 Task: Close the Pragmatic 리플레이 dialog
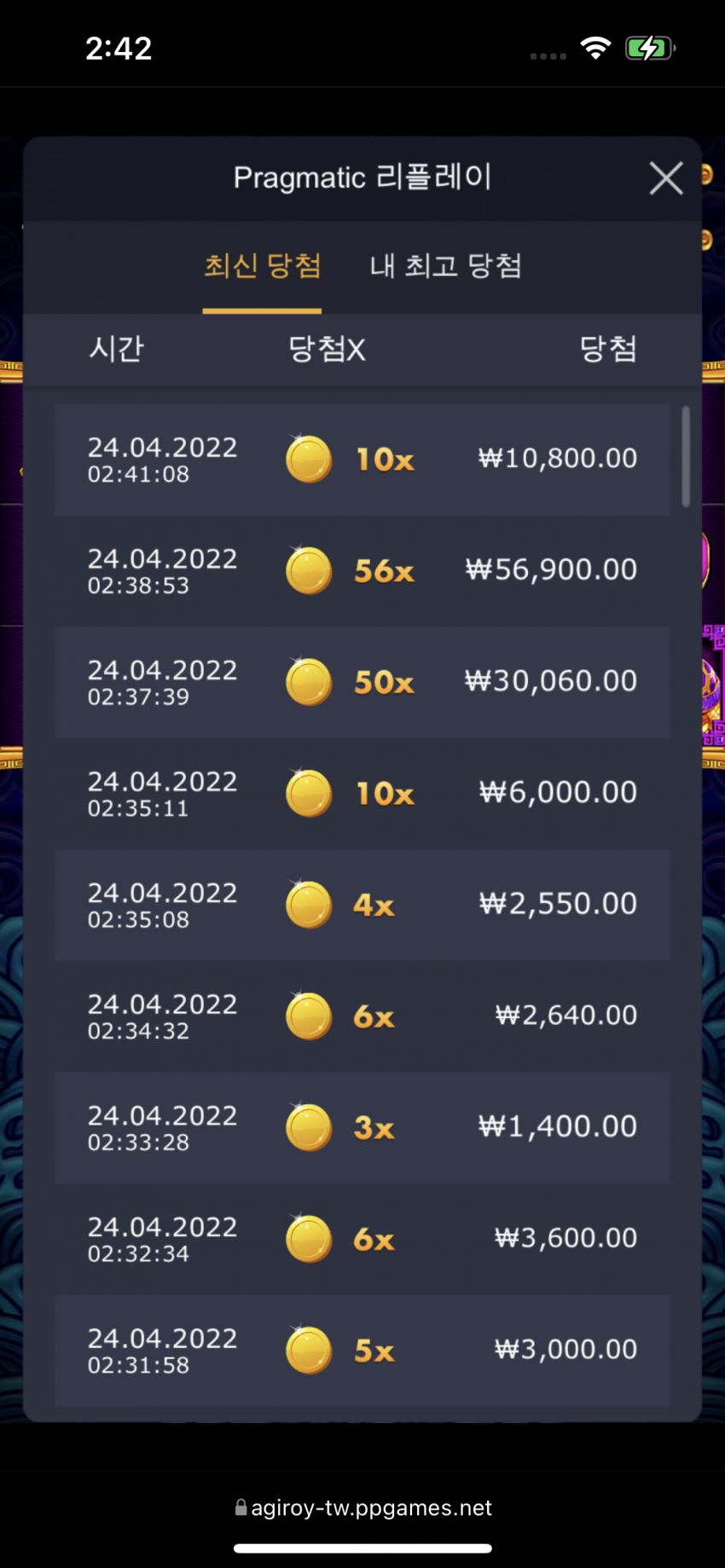[x=666, y=178]
